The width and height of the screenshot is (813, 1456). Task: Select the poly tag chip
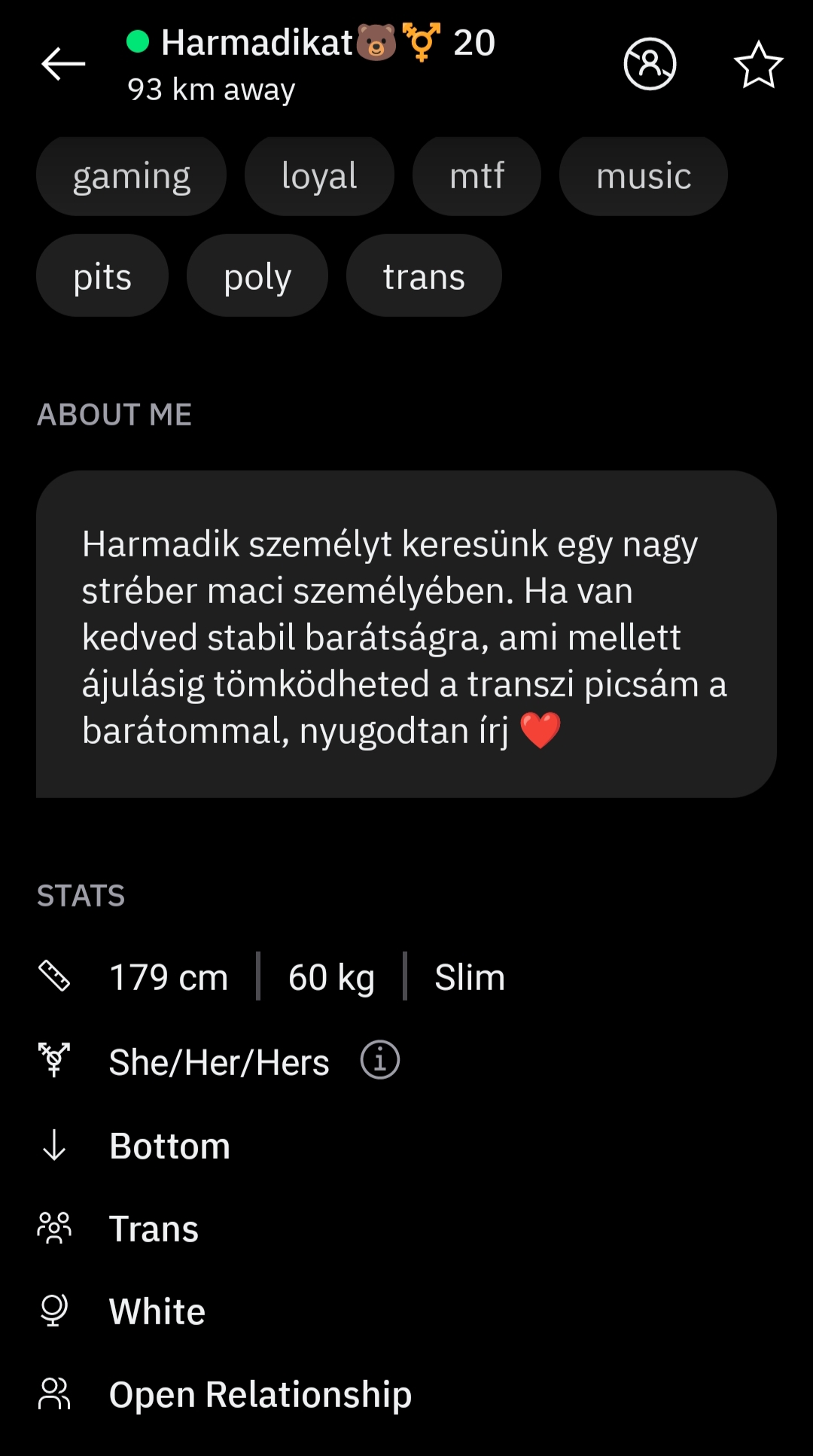point(257,276)
